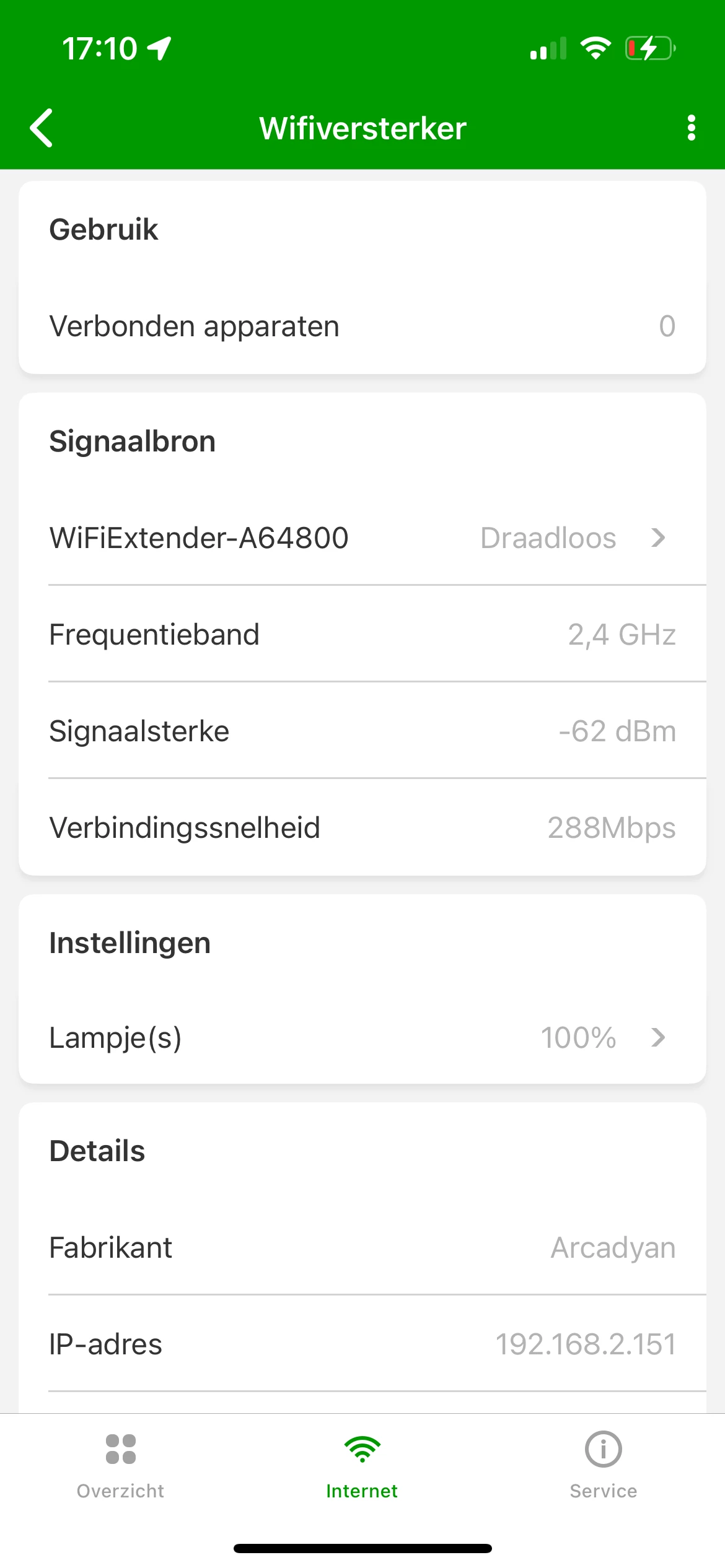The image size is (725, 1568).
Task: Open WiFiExtender-A64800 signal source details
Action: (362, 538)
